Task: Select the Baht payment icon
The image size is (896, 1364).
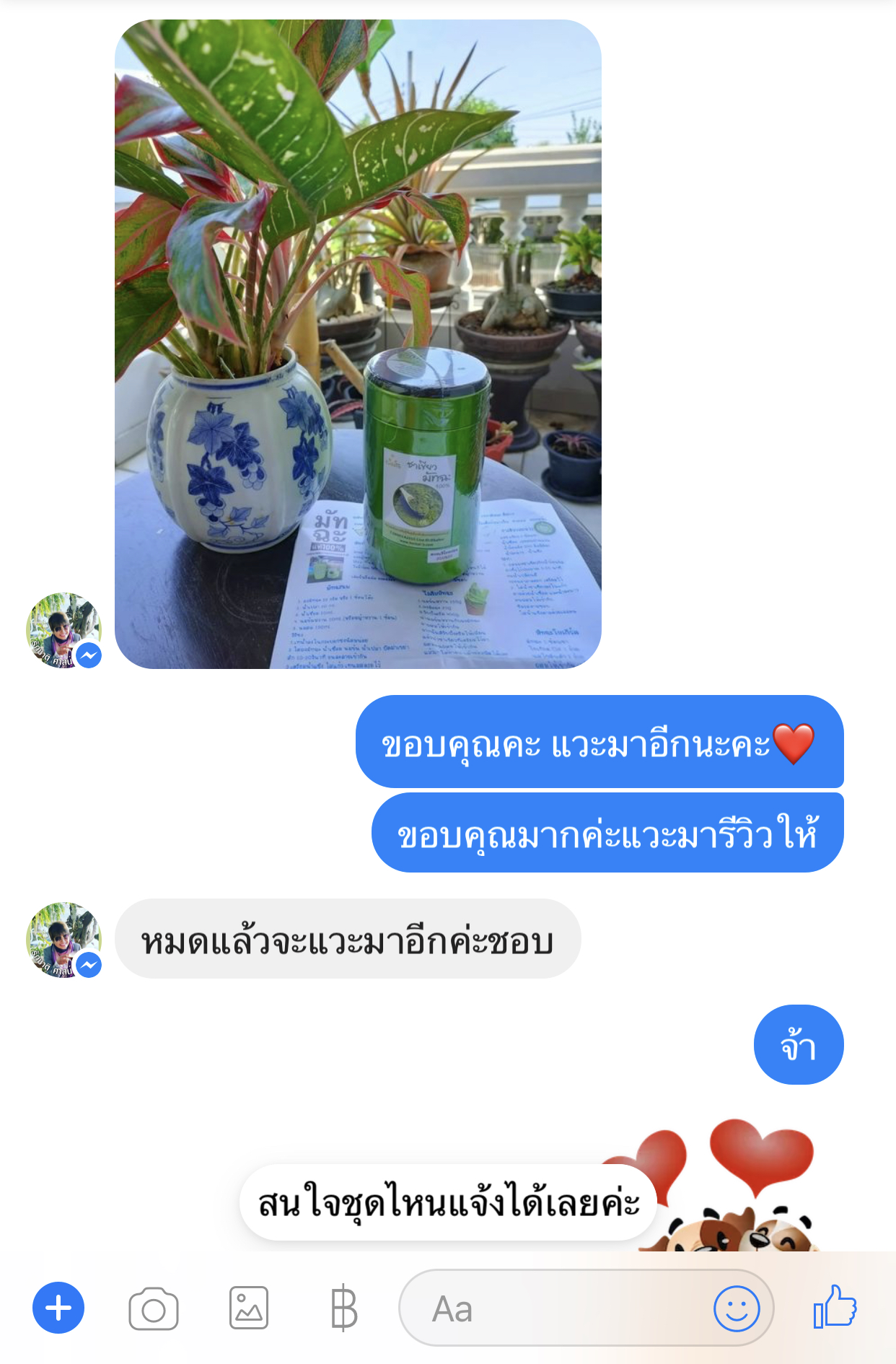Action: (344, 1308)
